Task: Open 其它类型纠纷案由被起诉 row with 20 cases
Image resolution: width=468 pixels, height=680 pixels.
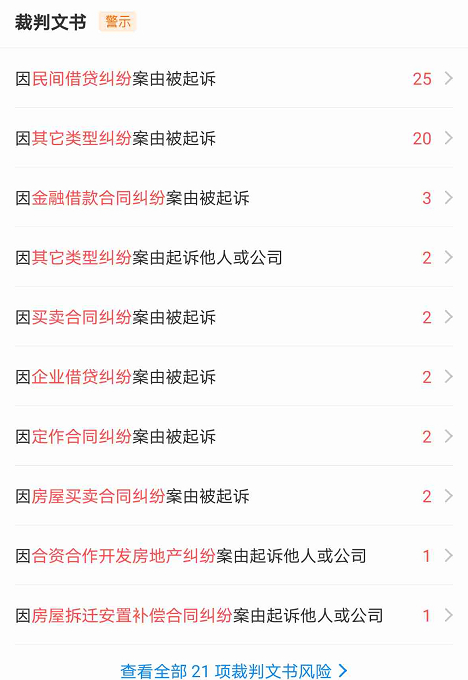Action: (x=234, y=138)
